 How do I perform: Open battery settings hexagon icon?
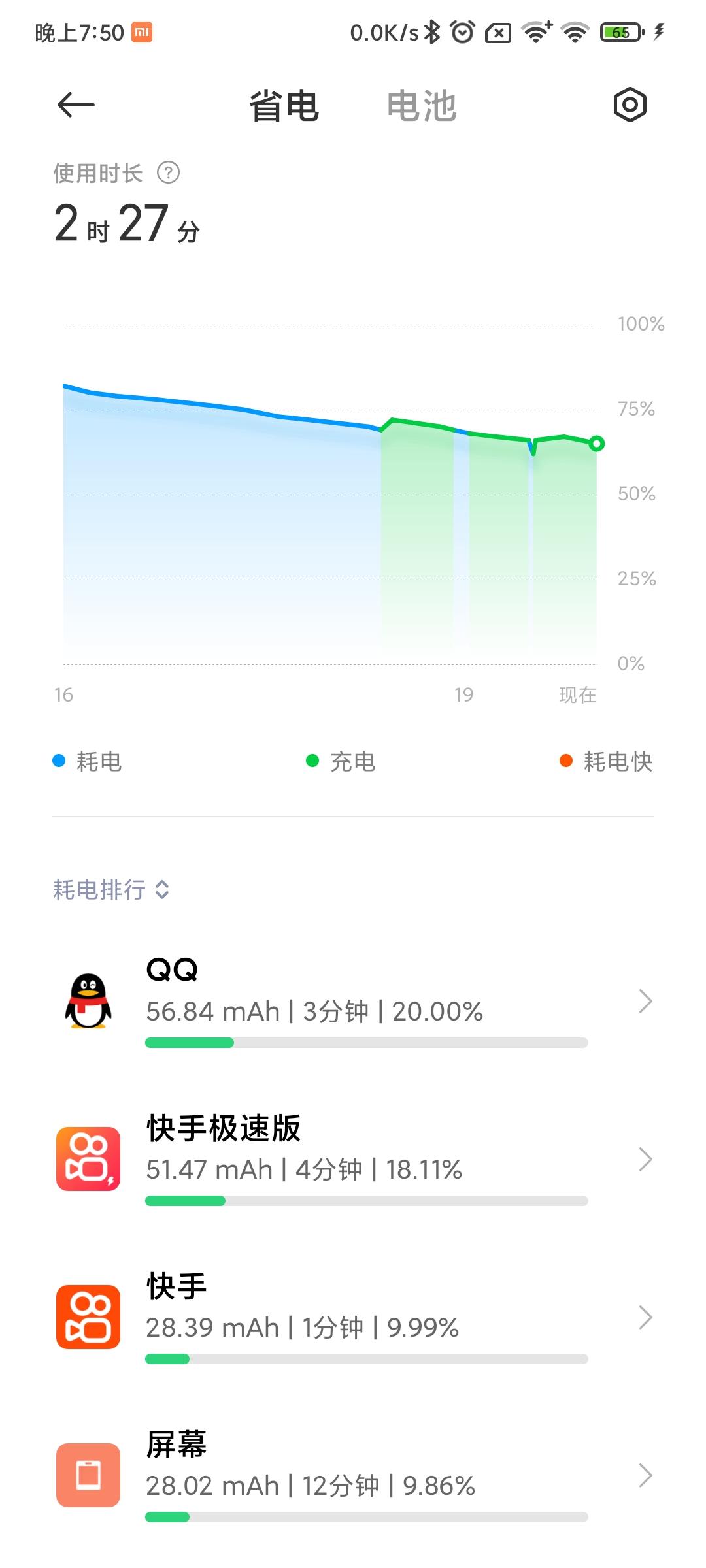tap(630, 105)
